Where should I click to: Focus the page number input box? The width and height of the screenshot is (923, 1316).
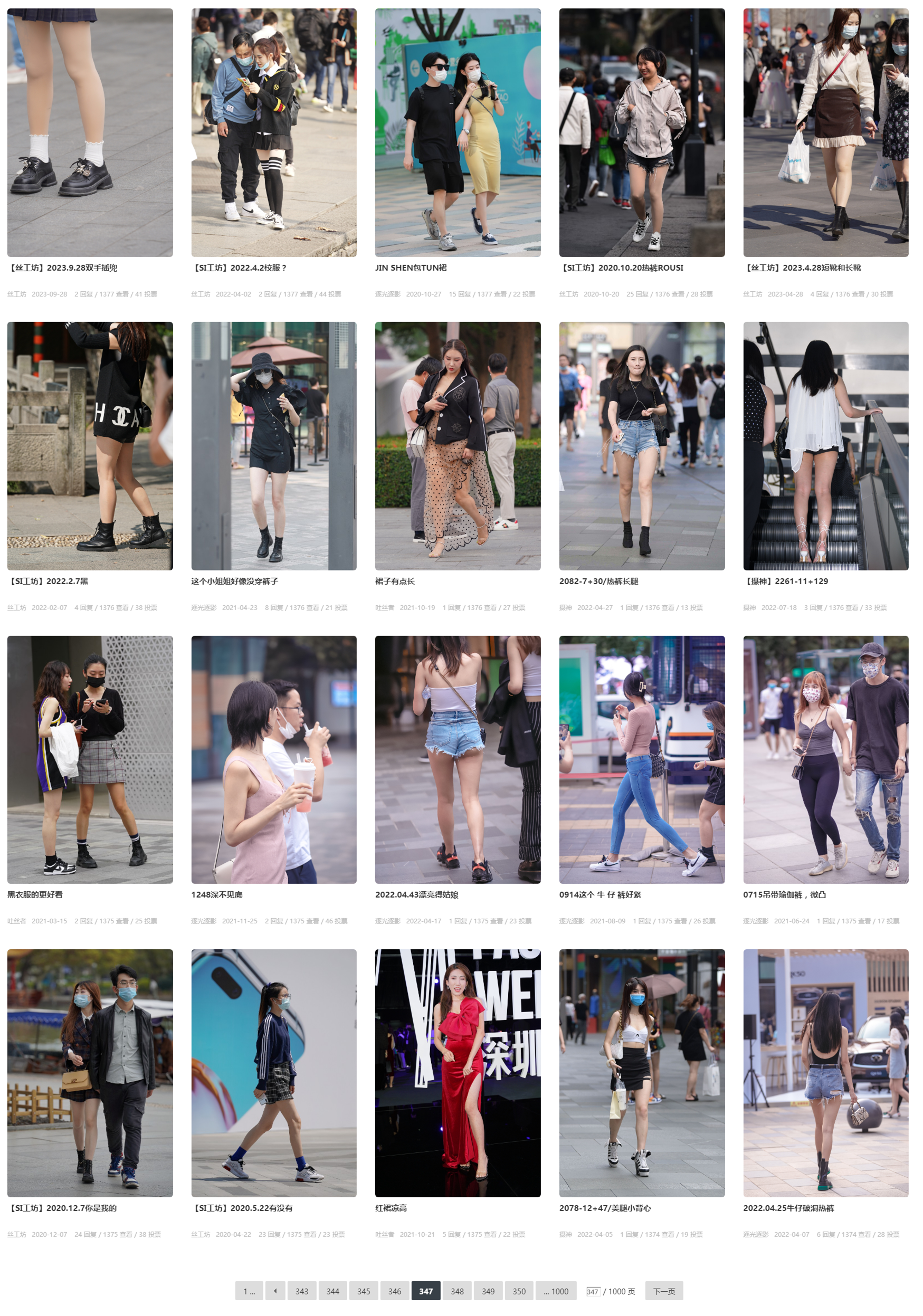(592, 1291)
